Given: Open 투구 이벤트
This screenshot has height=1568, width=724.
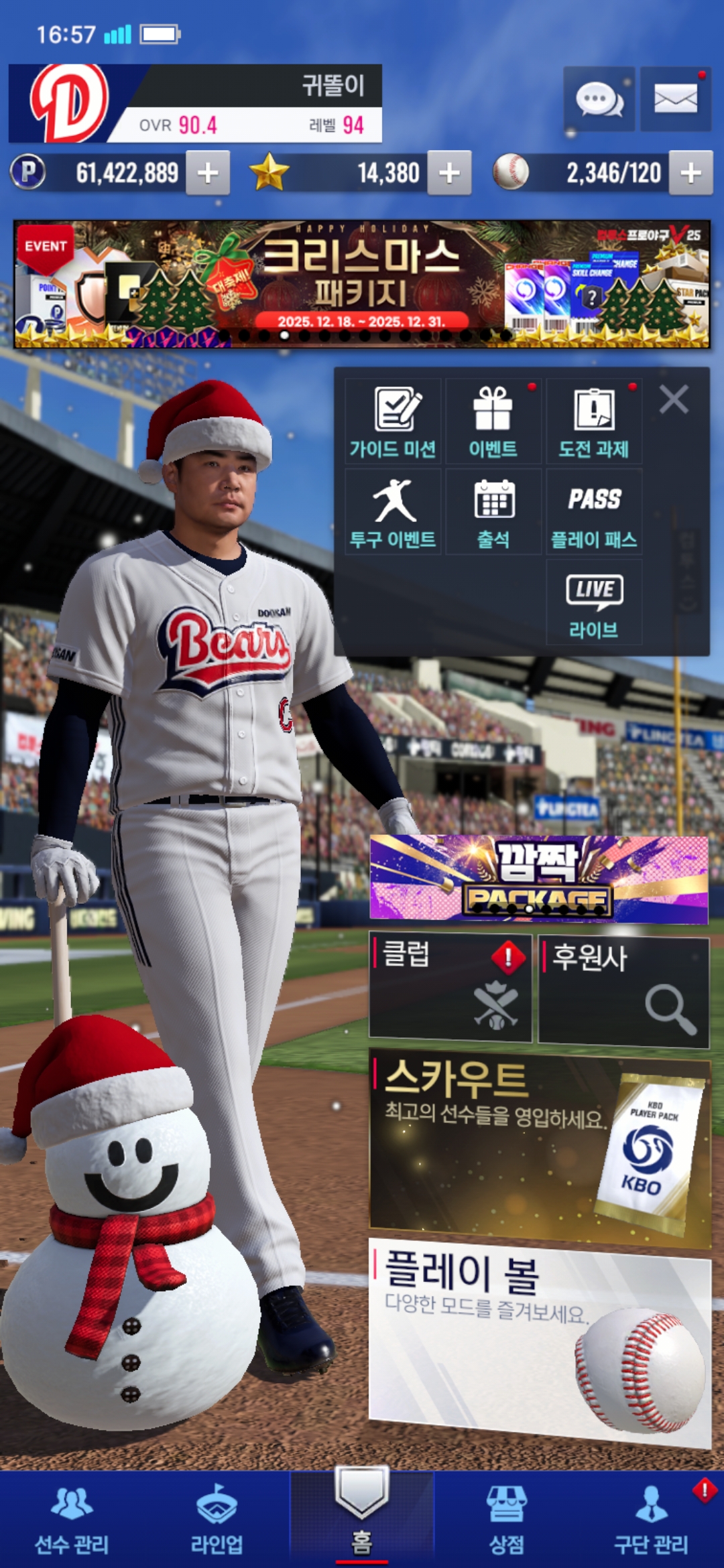Looking at the screenshot, I should [393, 513].
